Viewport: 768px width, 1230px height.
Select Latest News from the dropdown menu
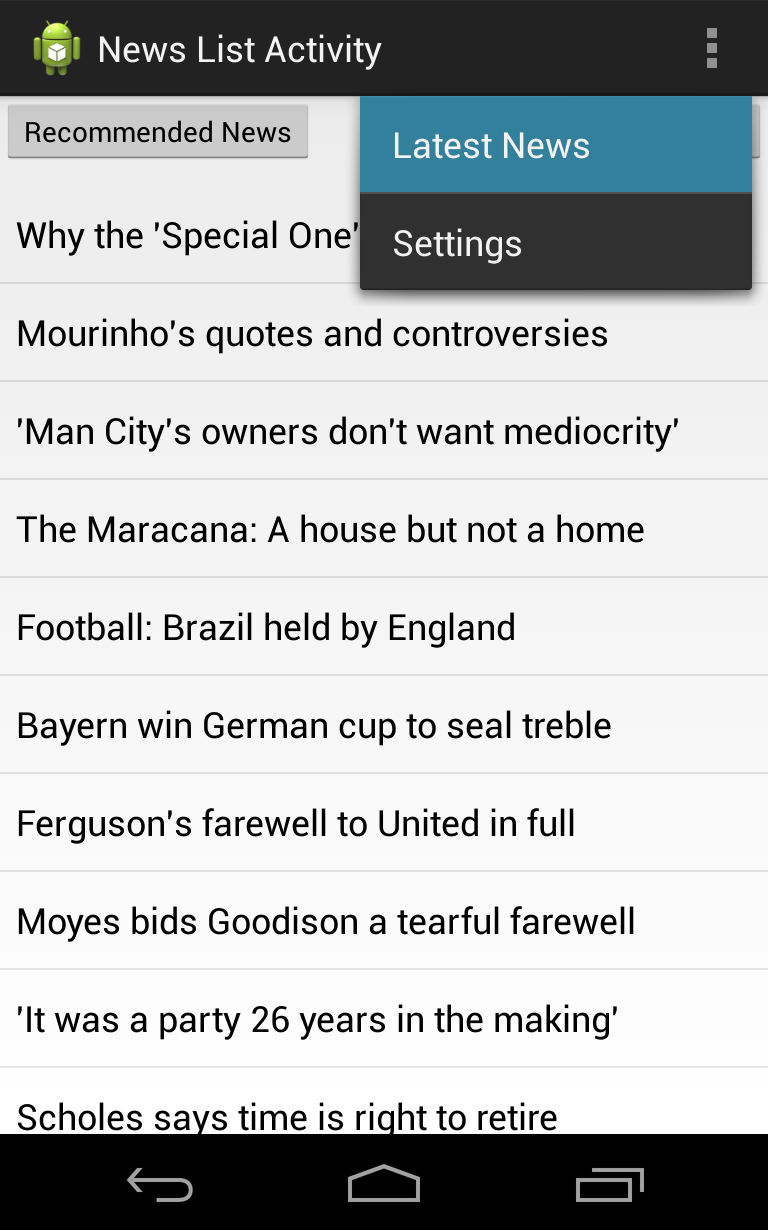pos(556,145)
